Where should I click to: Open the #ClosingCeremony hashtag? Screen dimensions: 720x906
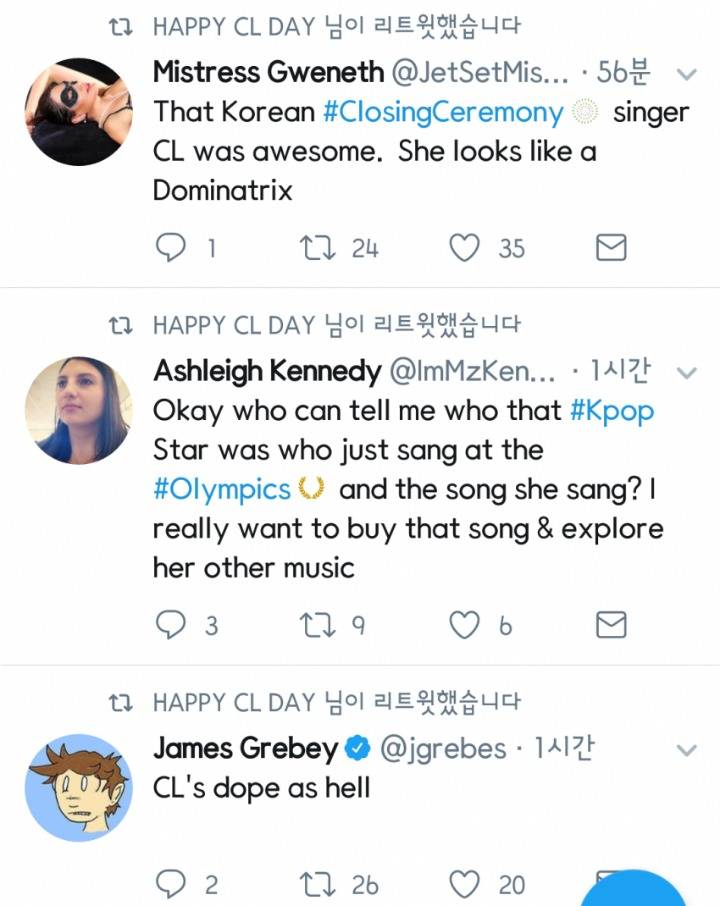443,112
